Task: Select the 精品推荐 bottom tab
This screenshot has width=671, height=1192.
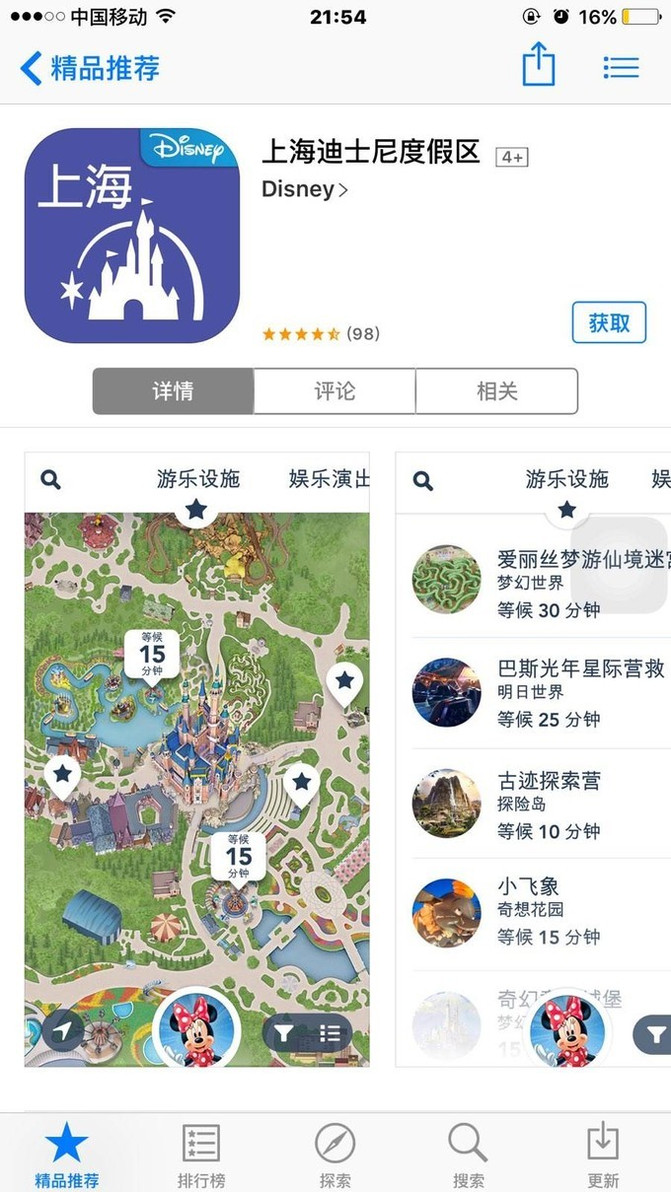Action: tap(67, 1153)
